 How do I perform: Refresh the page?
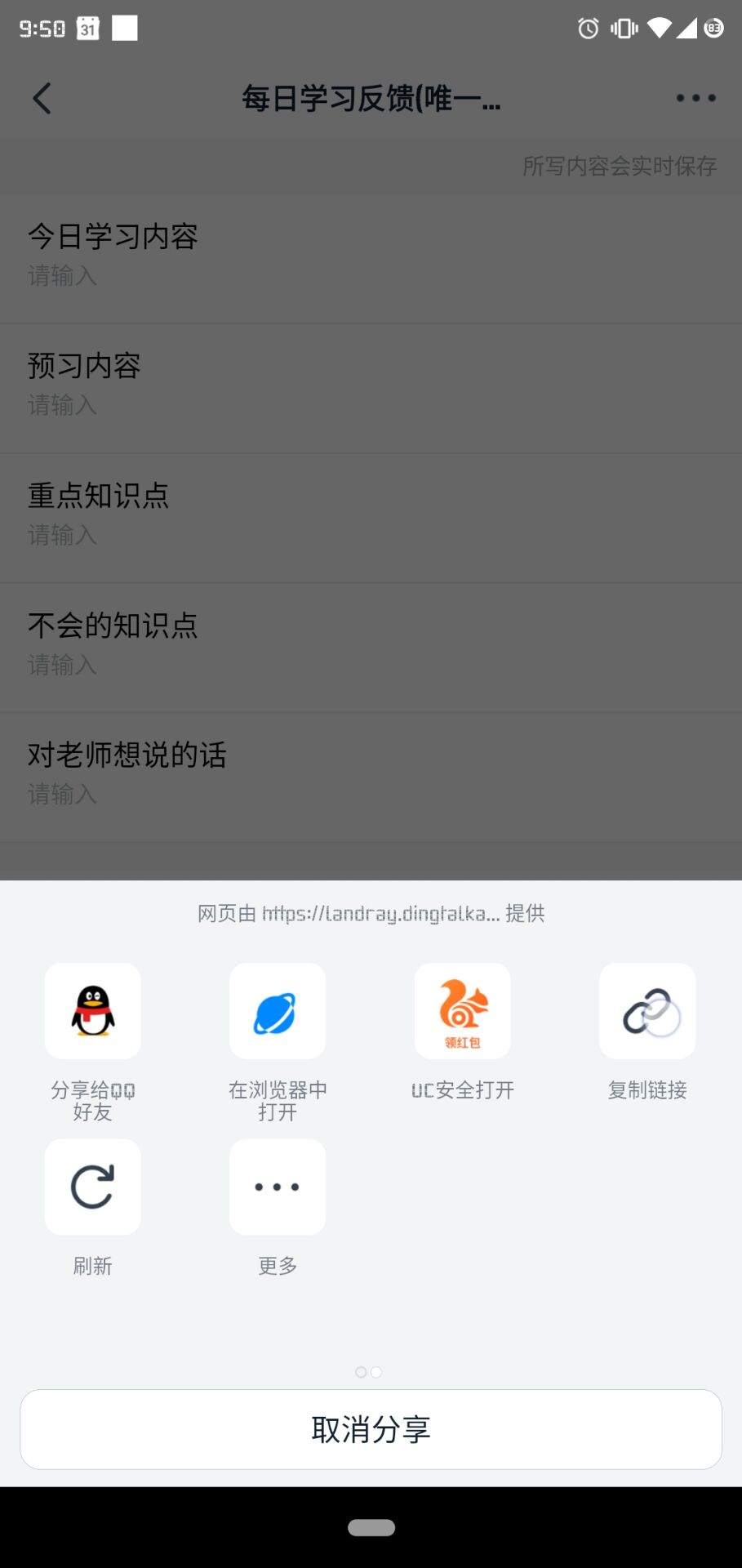point(92,1187)
